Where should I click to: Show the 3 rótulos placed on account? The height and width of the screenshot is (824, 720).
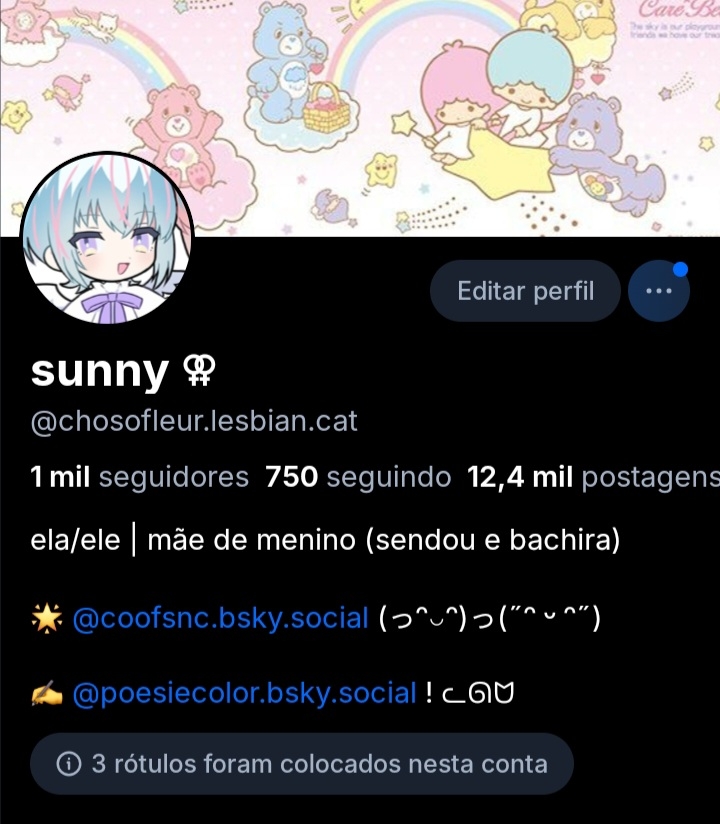[x=302, y=765]
